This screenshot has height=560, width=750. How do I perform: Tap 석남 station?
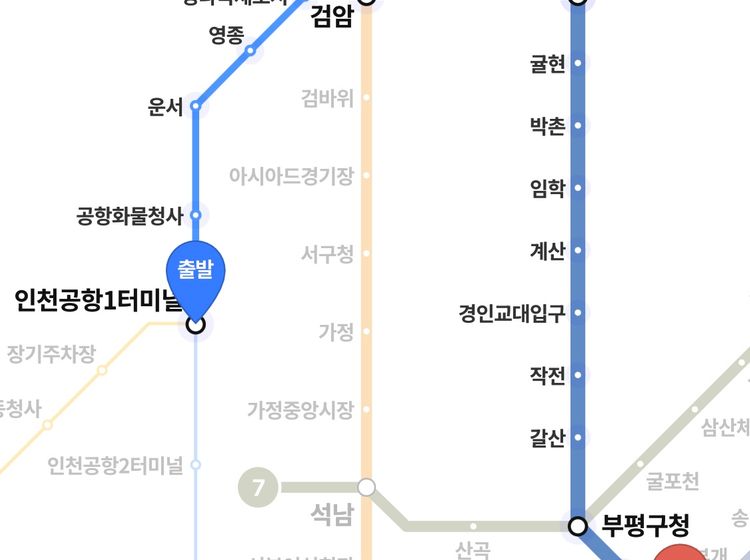click(x=367, y=487)
